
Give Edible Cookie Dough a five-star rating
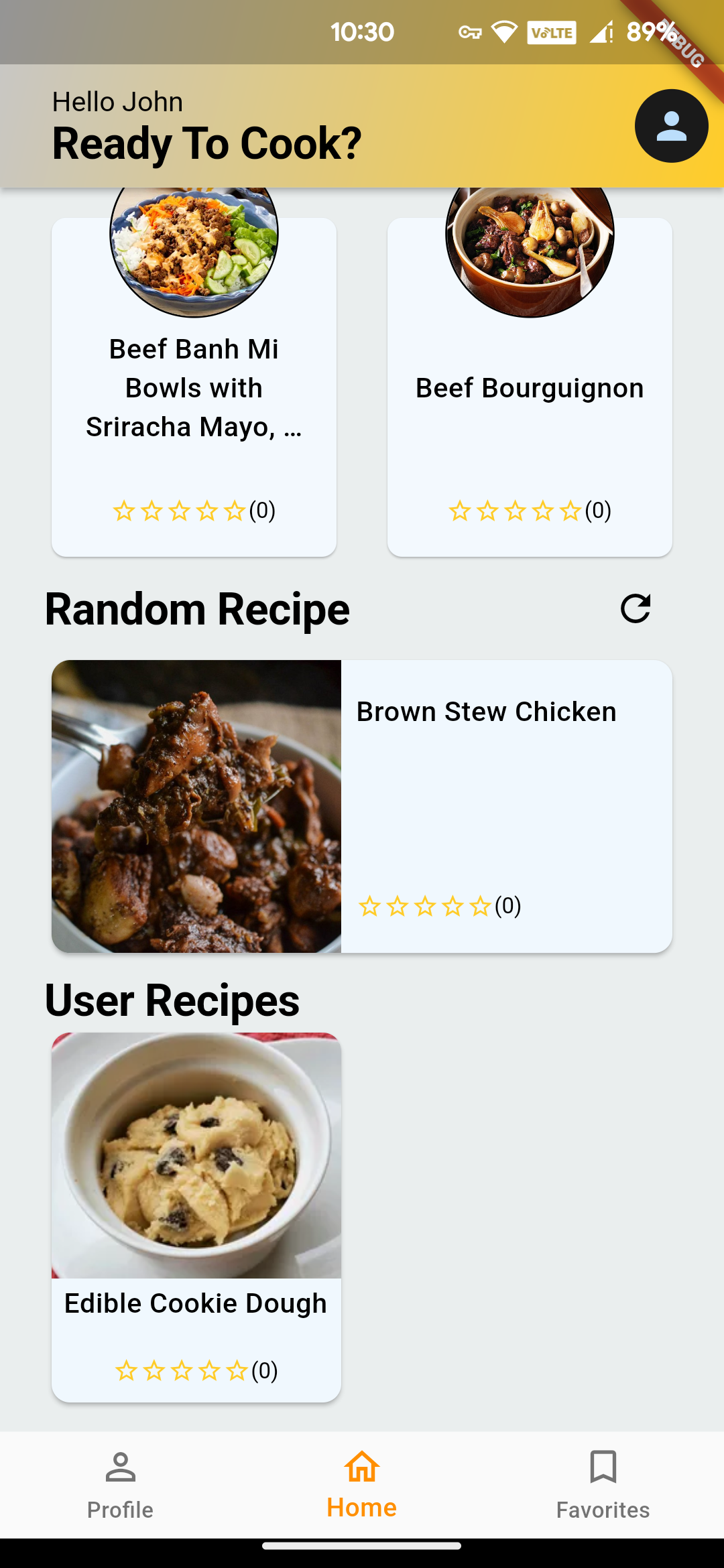pos(239,1370)
